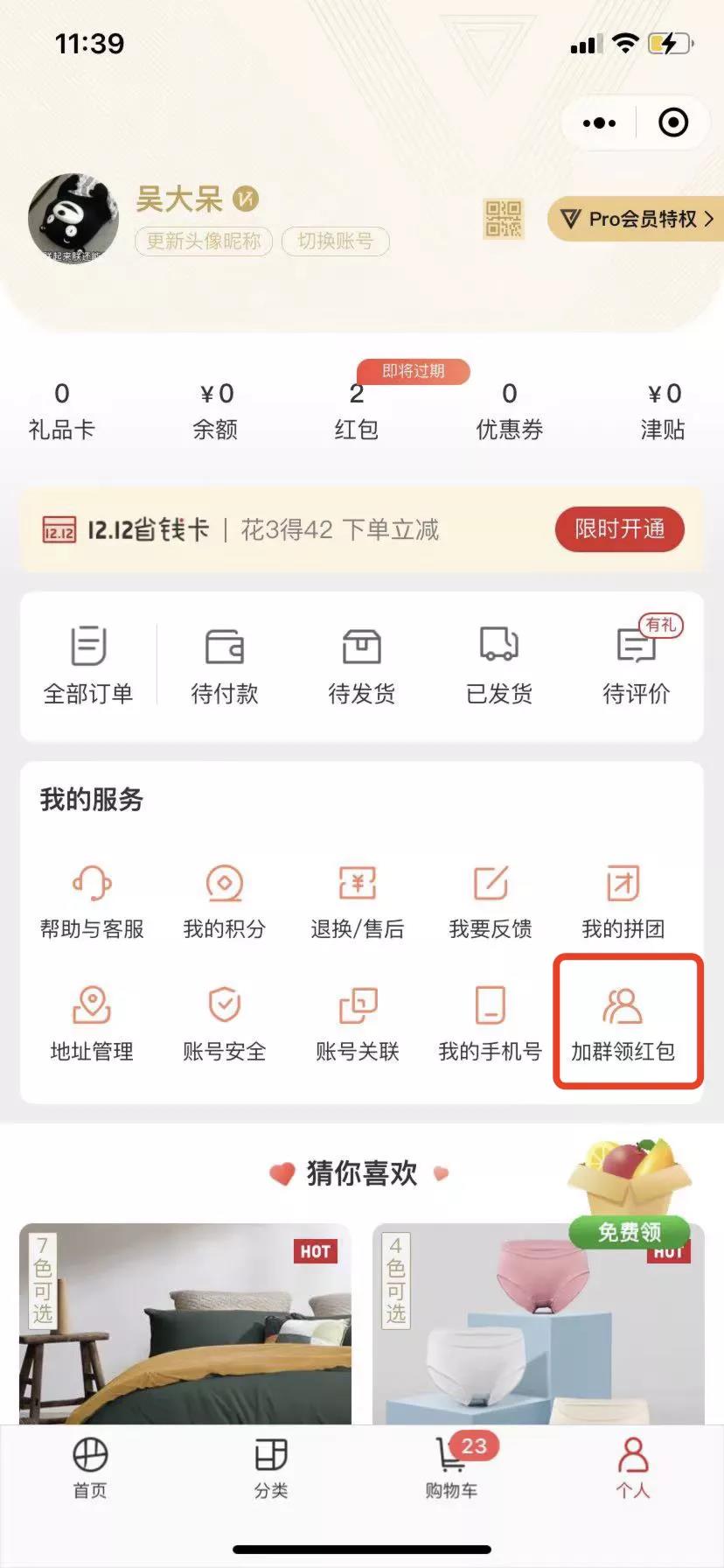Screen dimensions: 724x1568
Task: Check 已发货 shipped orders
Action: tap(499, 665)
